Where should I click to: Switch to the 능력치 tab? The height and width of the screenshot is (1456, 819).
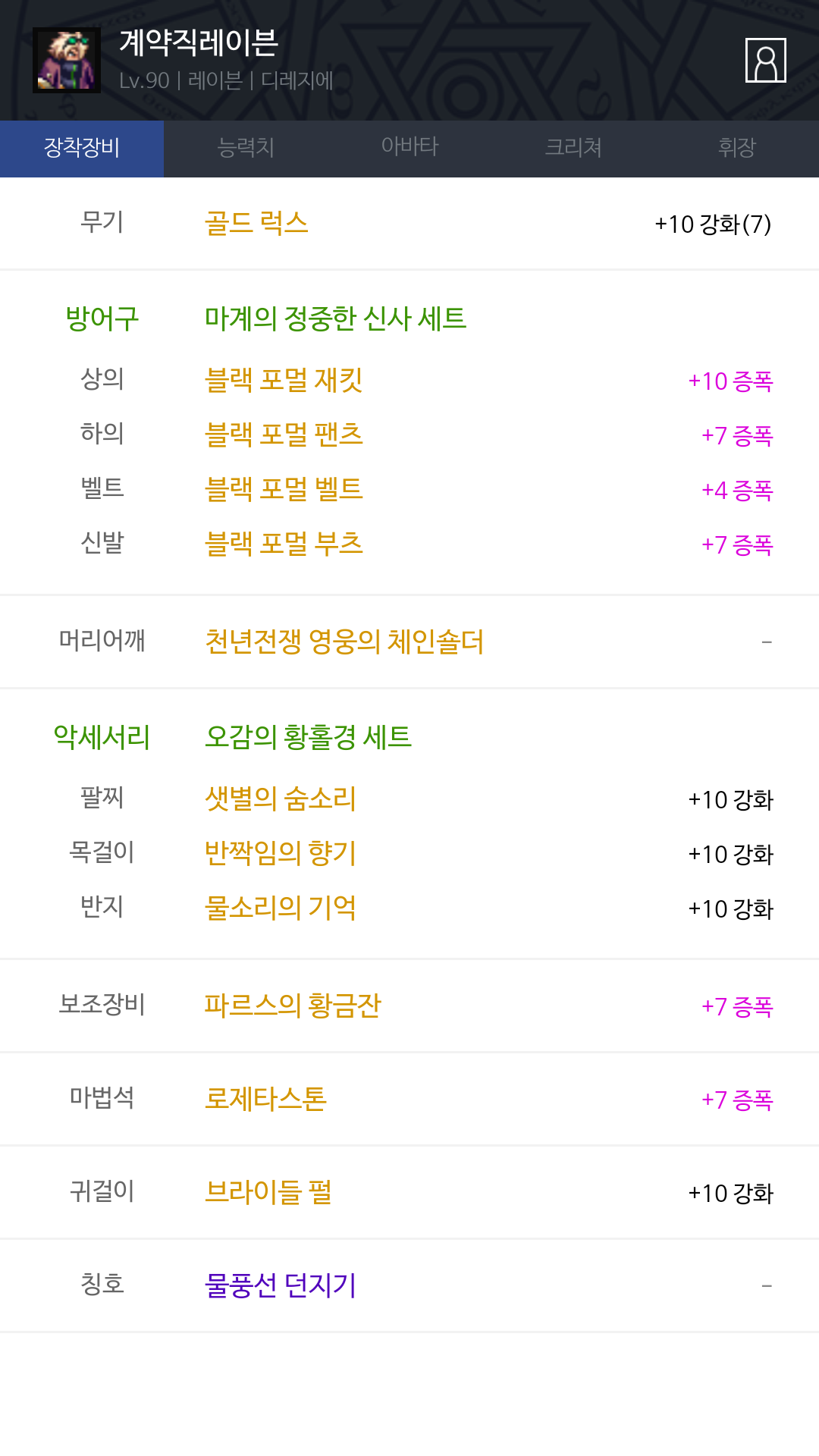[246, 148]
